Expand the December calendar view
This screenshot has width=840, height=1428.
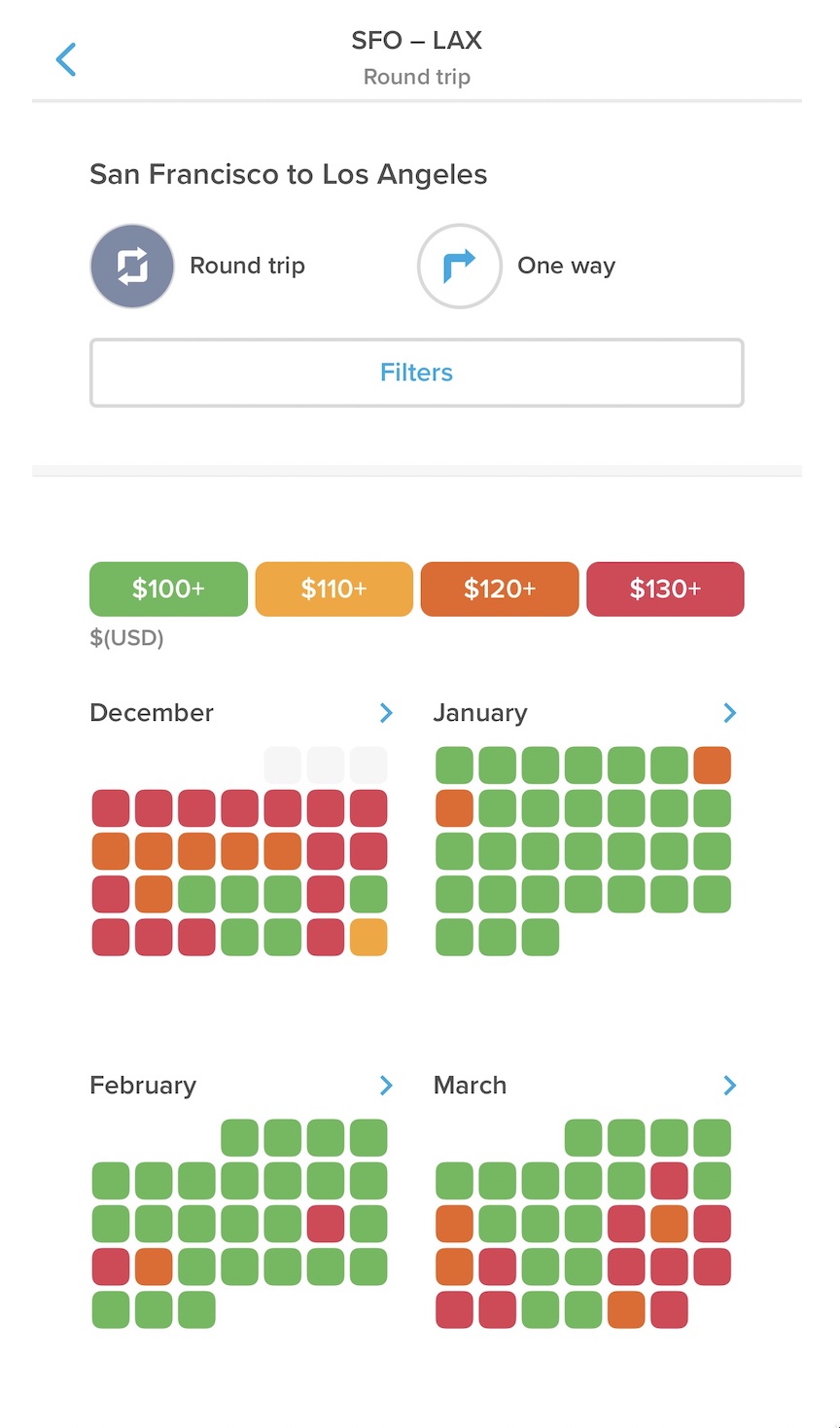[x=386, y=712]
